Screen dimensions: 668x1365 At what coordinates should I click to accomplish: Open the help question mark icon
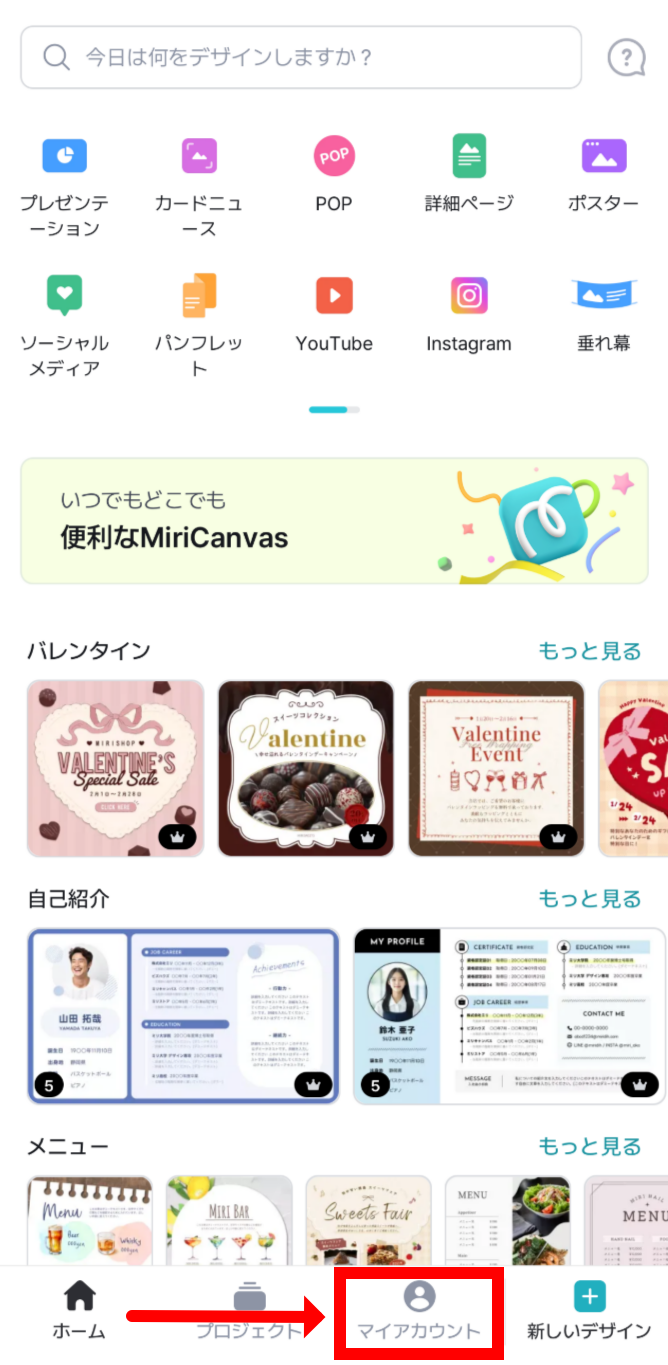tap(626, 57)
